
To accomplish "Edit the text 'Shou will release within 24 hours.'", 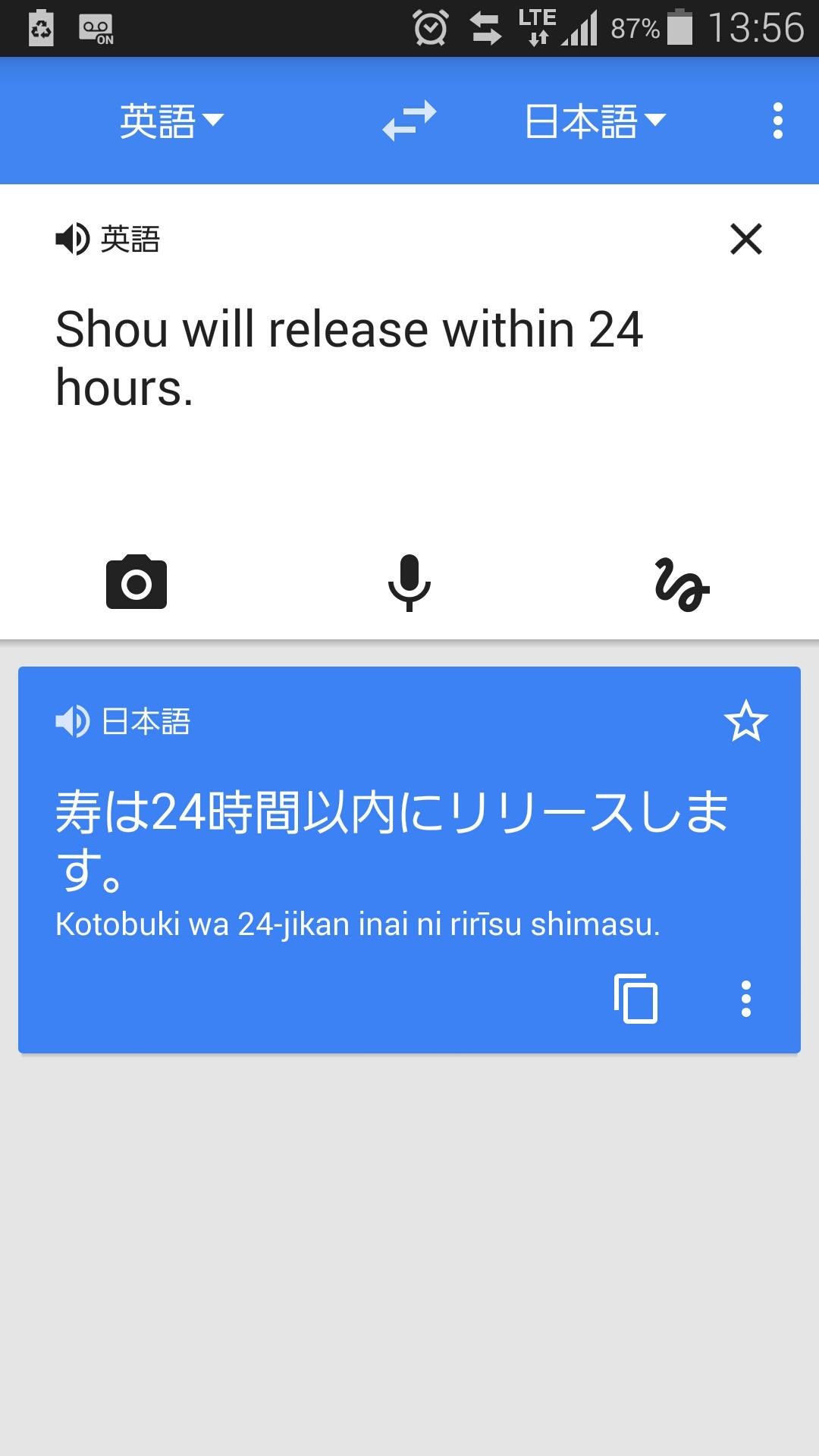I will coord(349,358).
